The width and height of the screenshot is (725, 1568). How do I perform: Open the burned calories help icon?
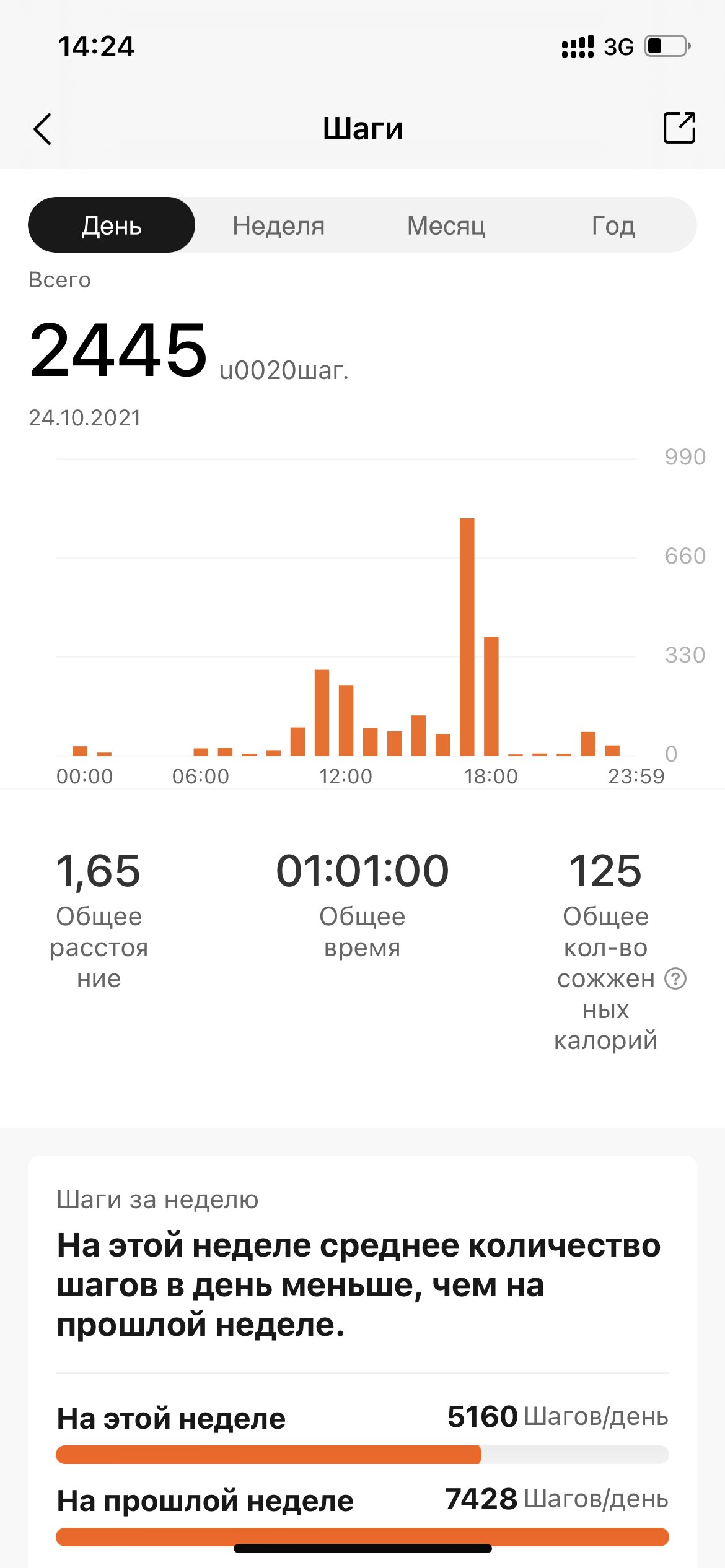675,978
